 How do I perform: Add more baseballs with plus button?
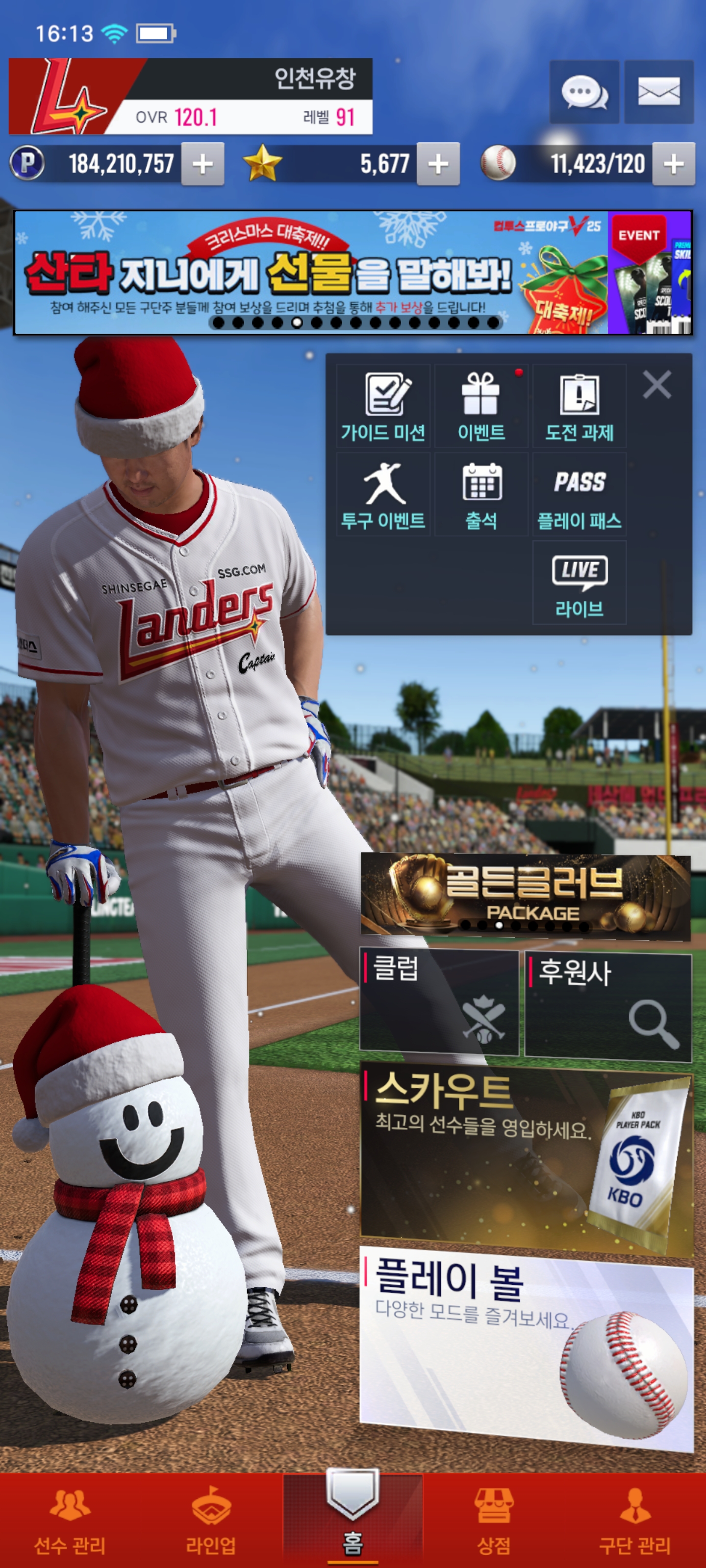click(673, 164)
